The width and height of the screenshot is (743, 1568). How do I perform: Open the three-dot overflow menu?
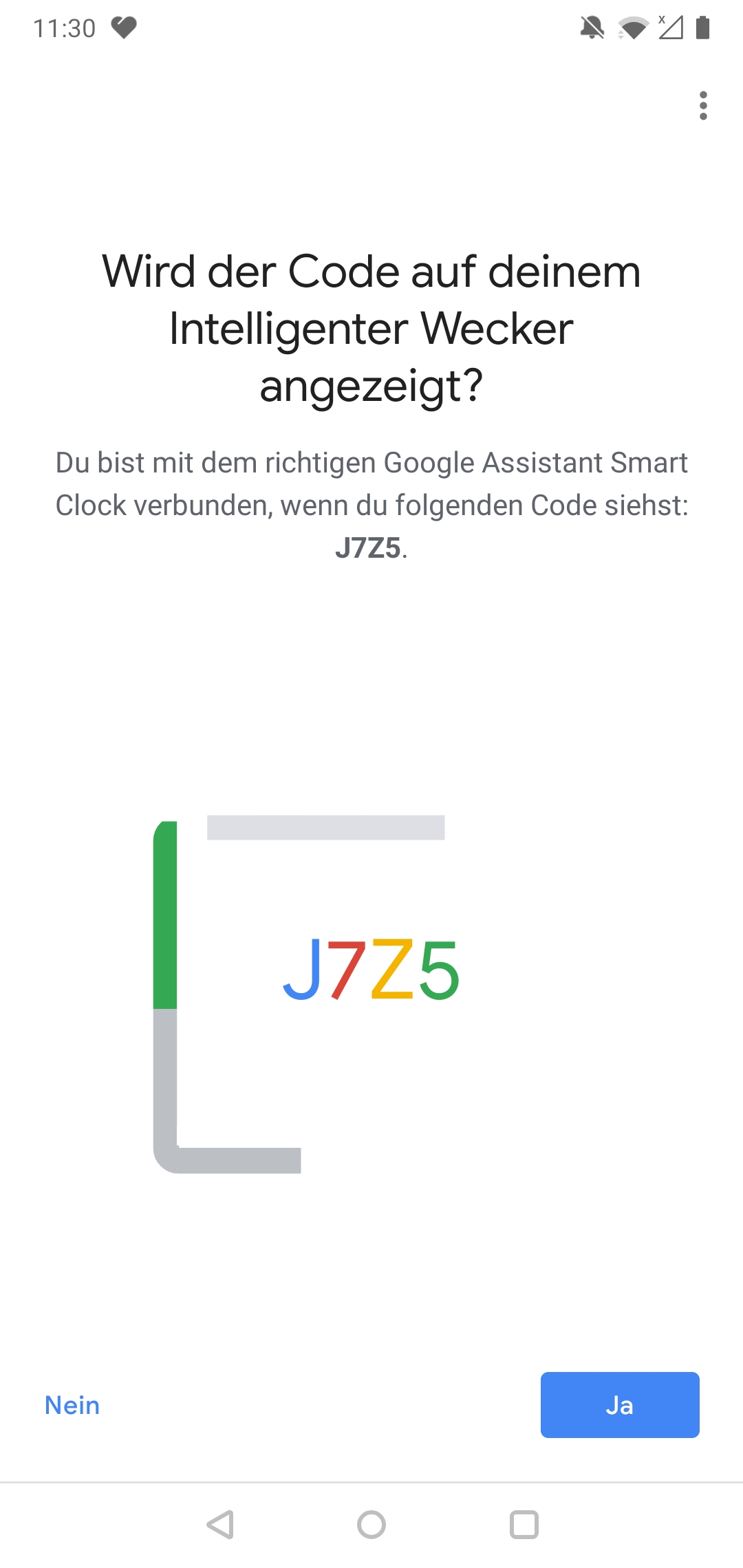pos(702,106)
